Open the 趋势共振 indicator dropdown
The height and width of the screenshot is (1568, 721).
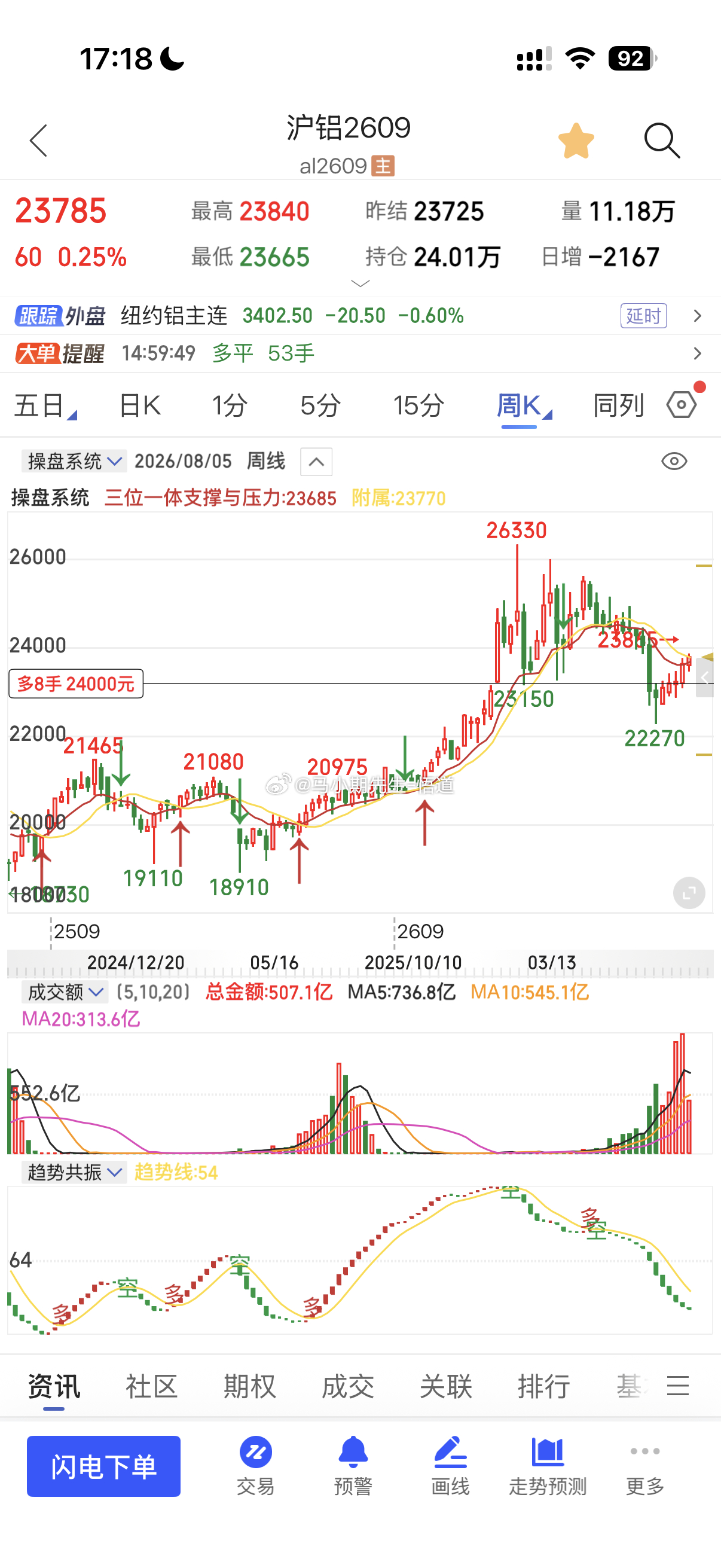tap(74, 1172)
